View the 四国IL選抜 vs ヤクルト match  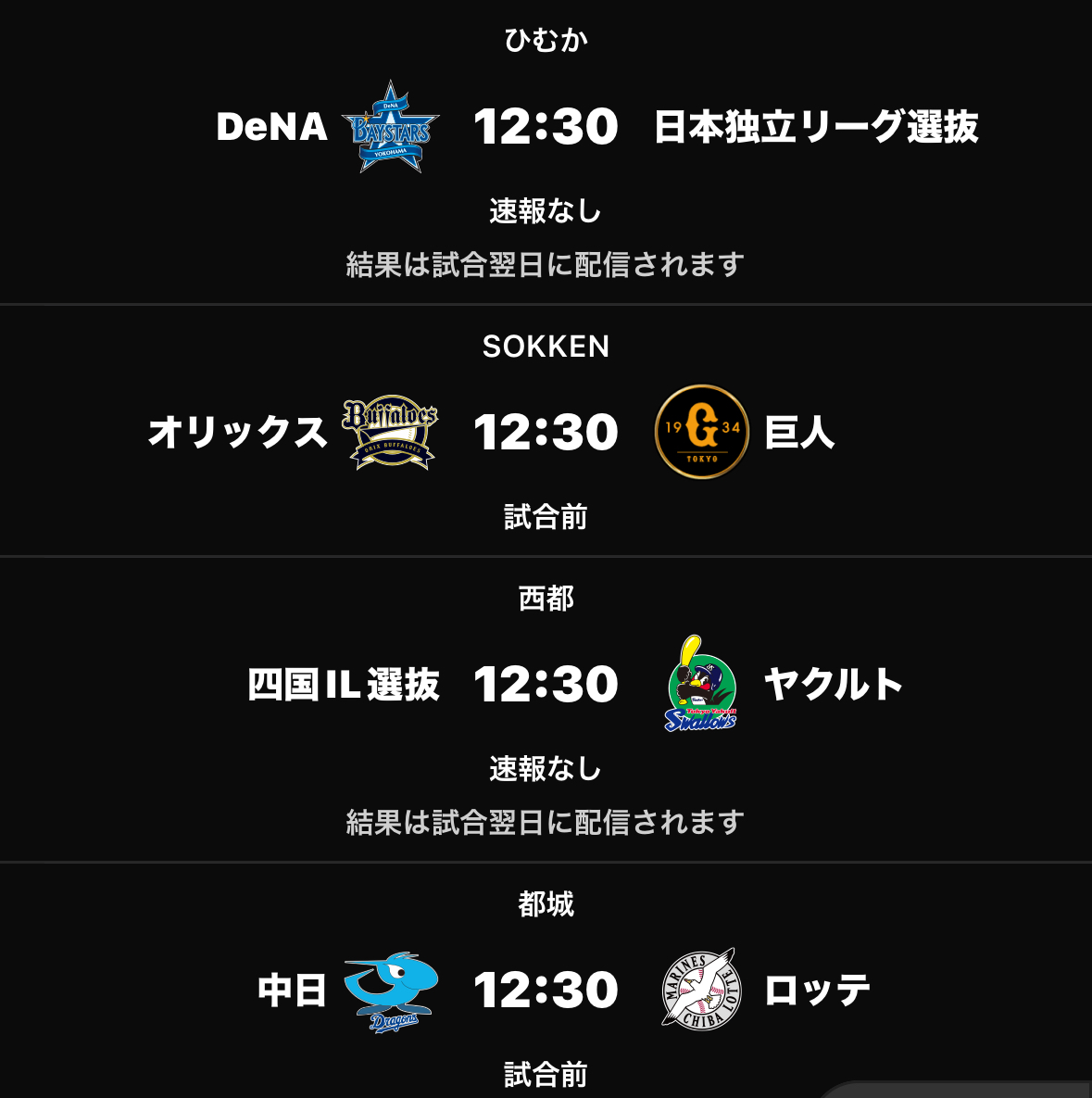click(x=546, y=685)
